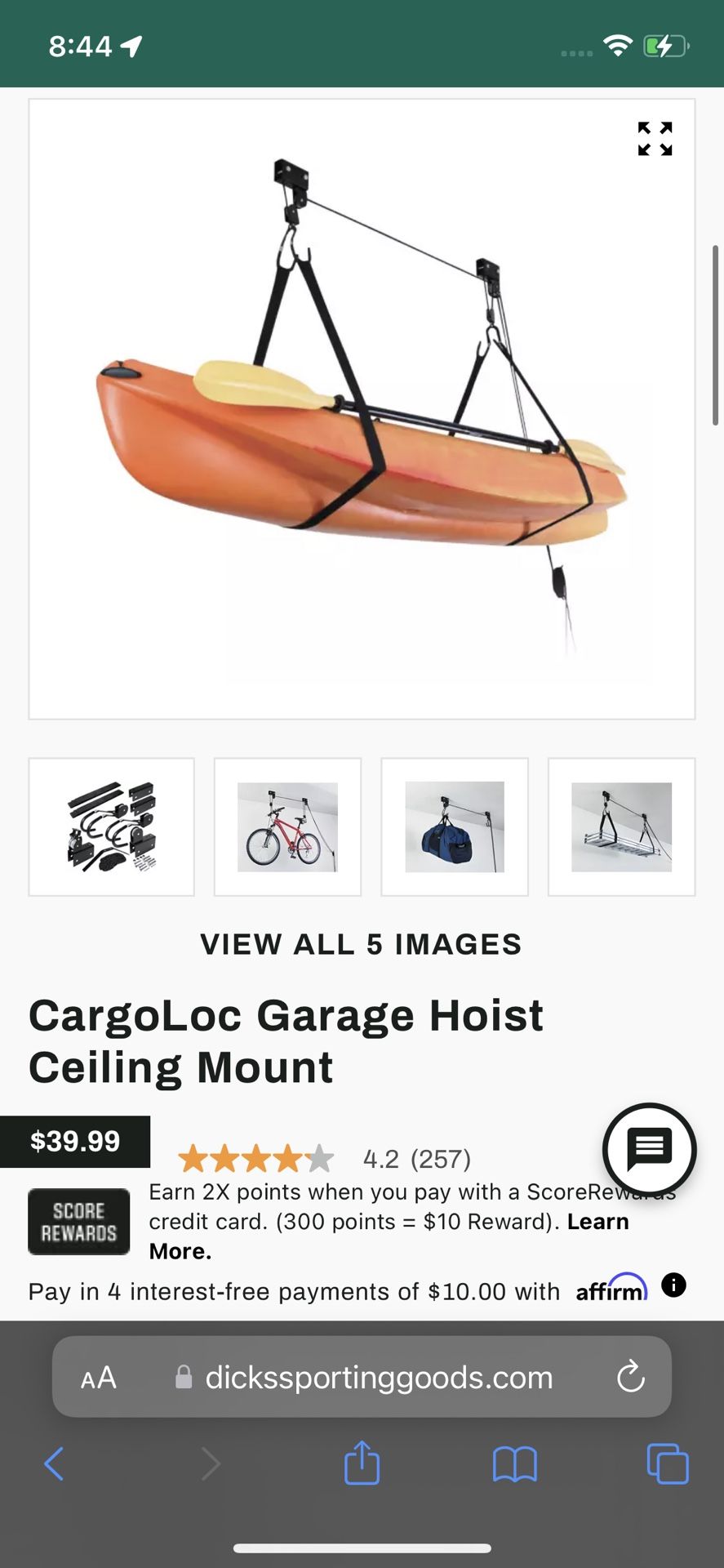Reload the dickssportinggoods.com page
The image size is (724, 1568).
[x=630, y=1377]
